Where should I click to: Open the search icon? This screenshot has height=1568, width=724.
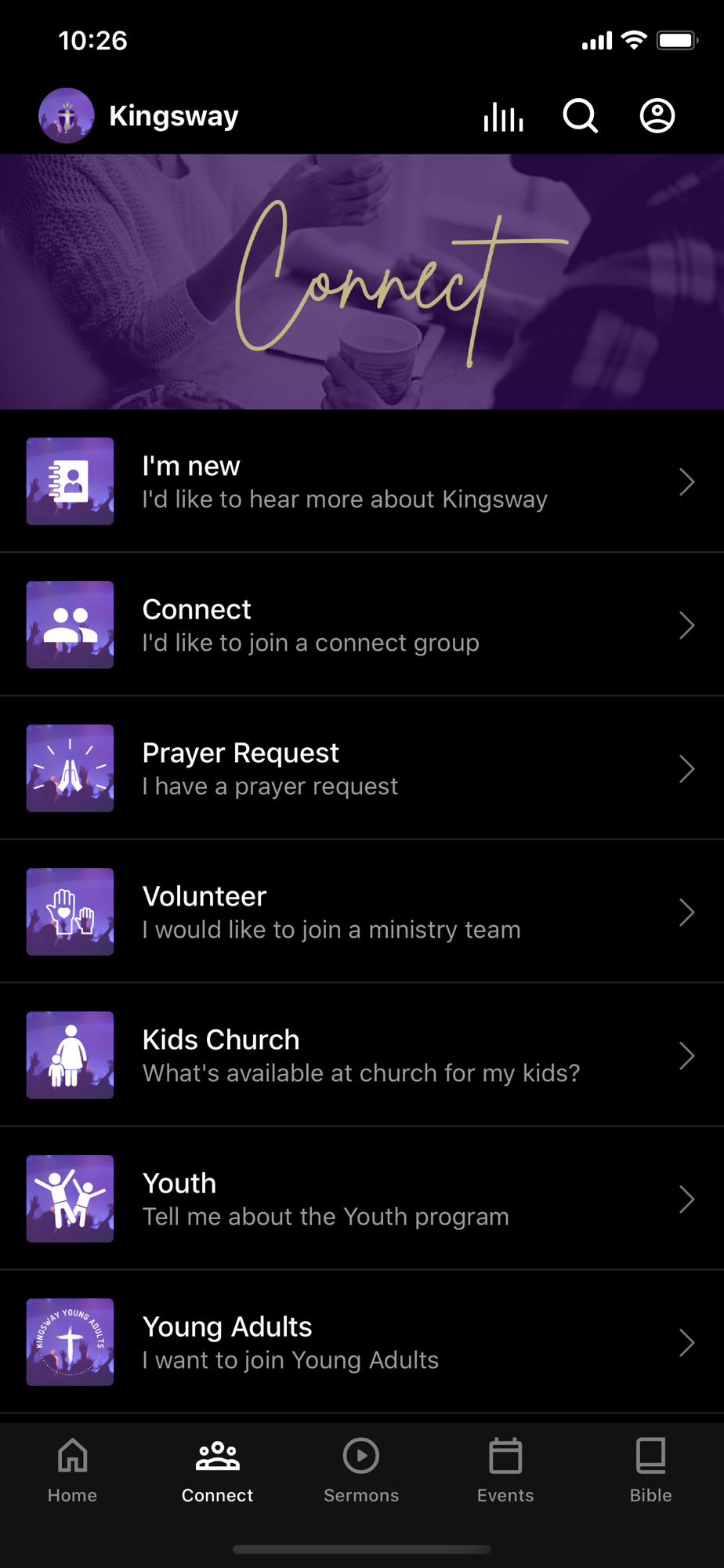pyautogui.click(x=580, y=117)
